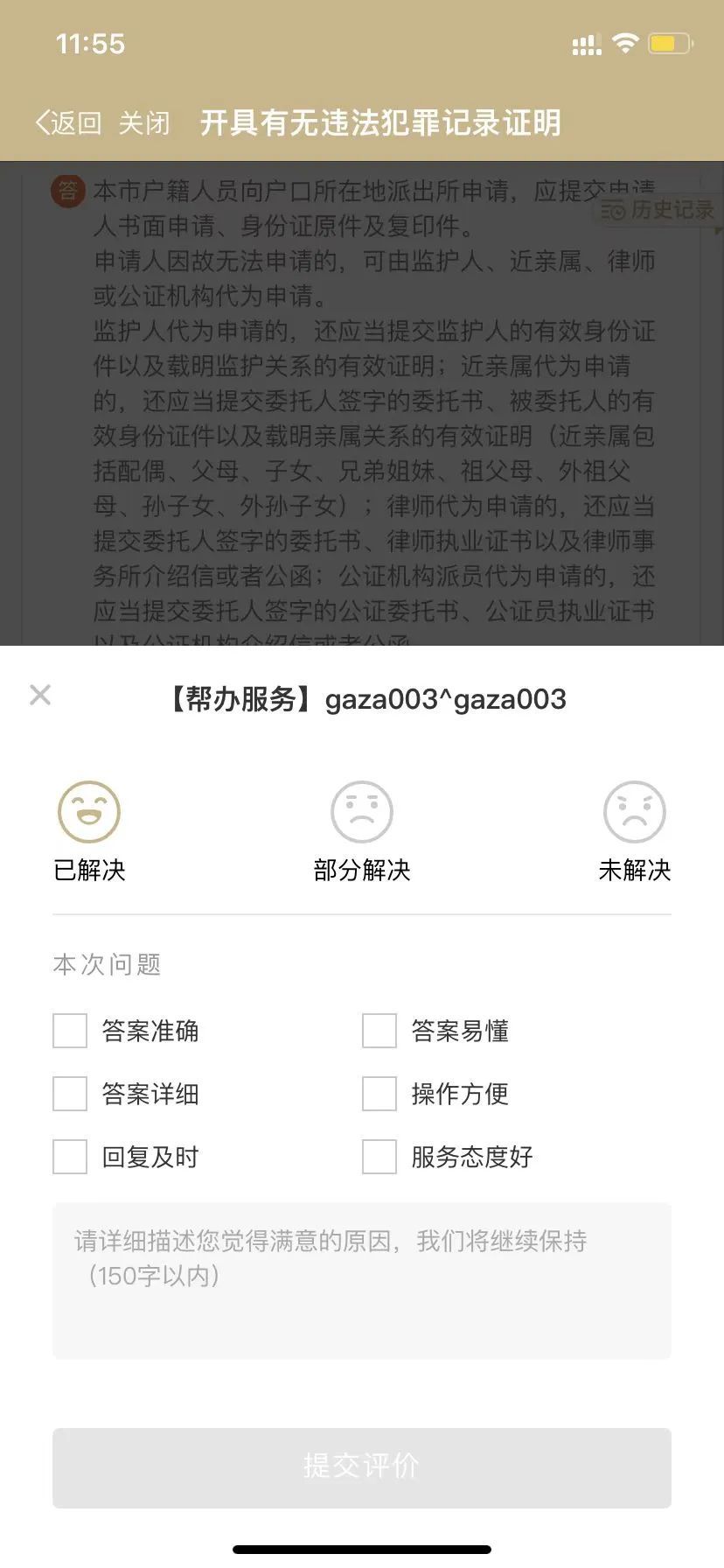Tick the 答案易懂 checkbox

(379, 1031)
